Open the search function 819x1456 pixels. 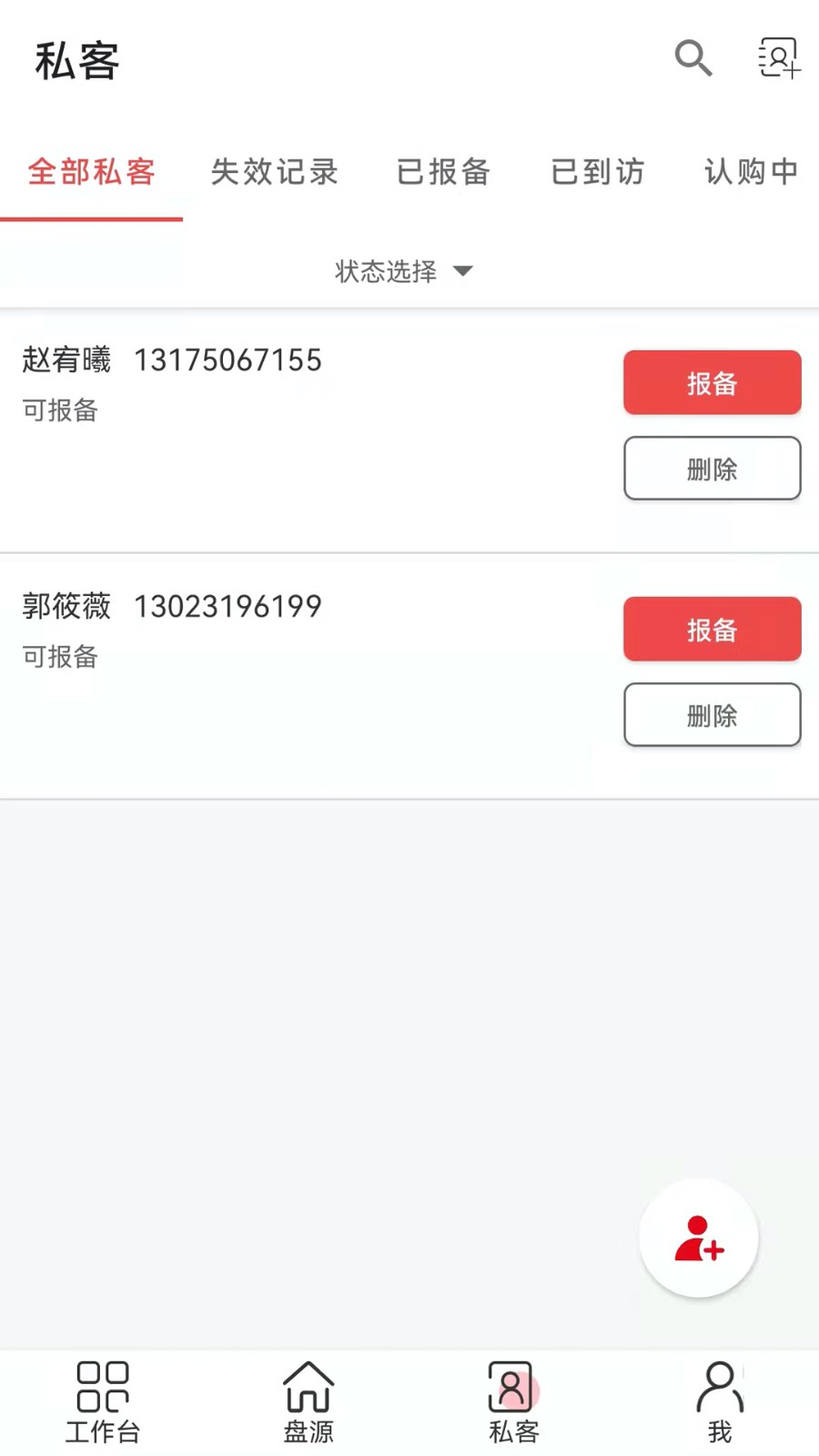pos(693,58)
